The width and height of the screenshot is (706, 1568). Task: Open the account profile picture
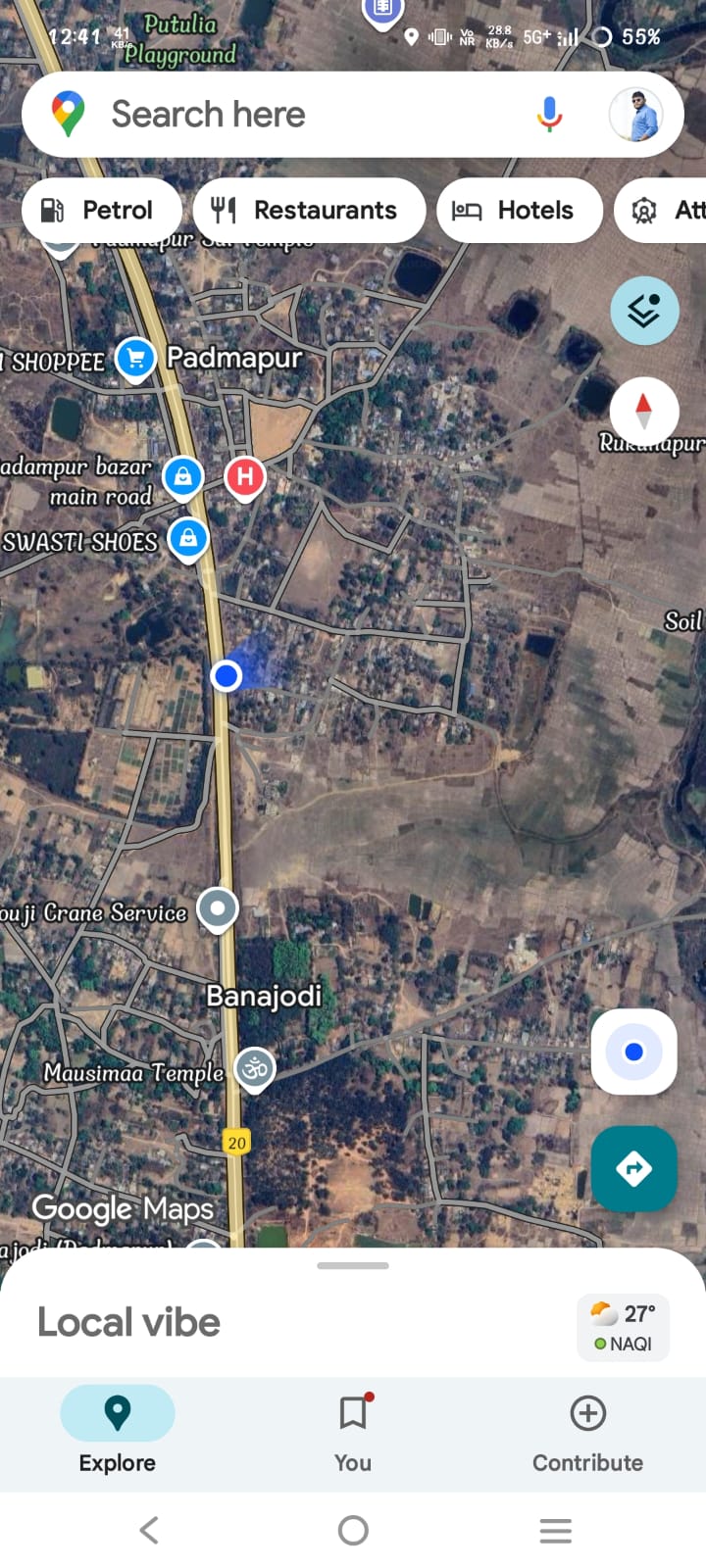[635, 115]
